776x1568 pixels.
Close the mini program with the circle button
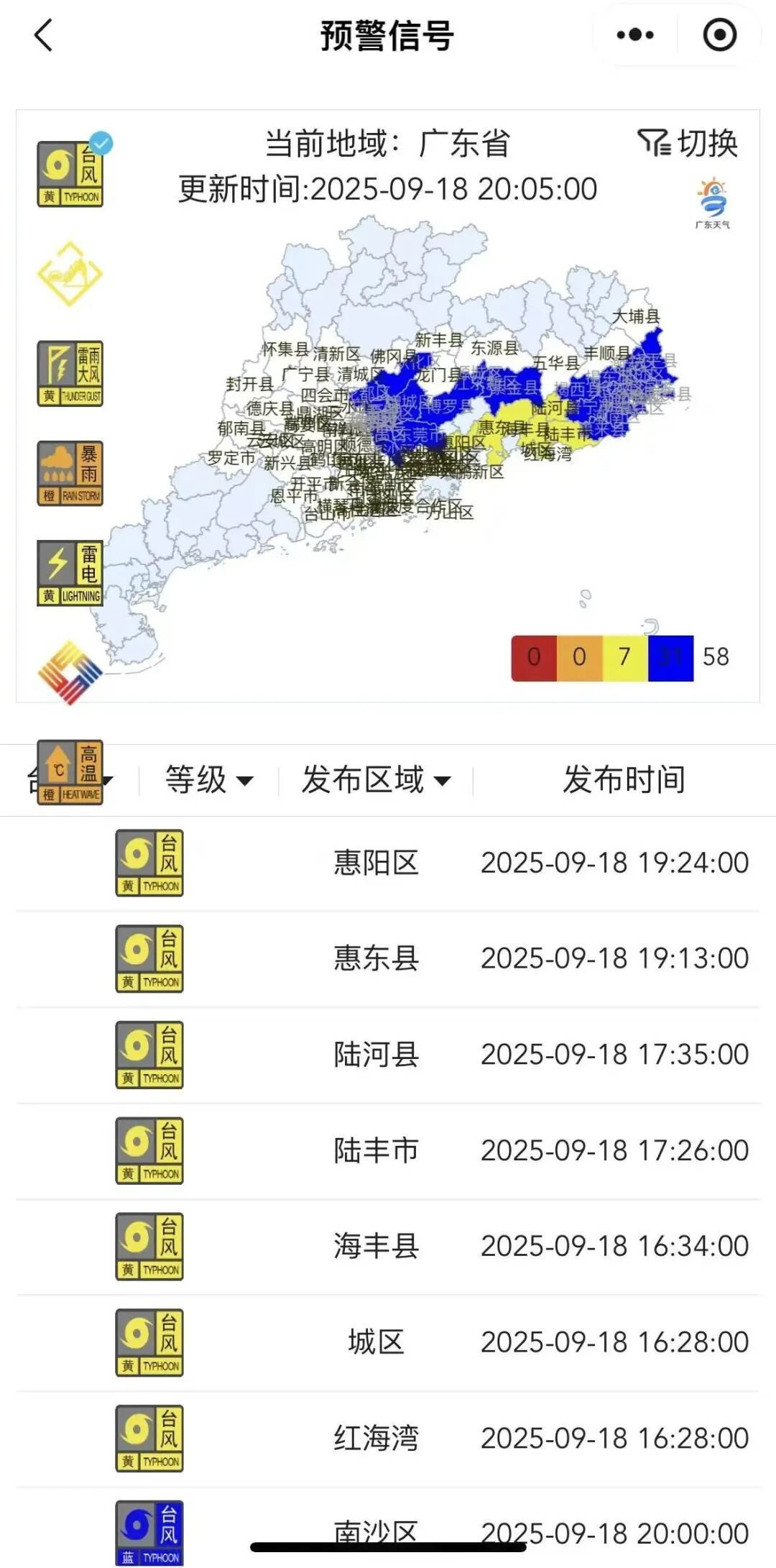coord(719,35)
